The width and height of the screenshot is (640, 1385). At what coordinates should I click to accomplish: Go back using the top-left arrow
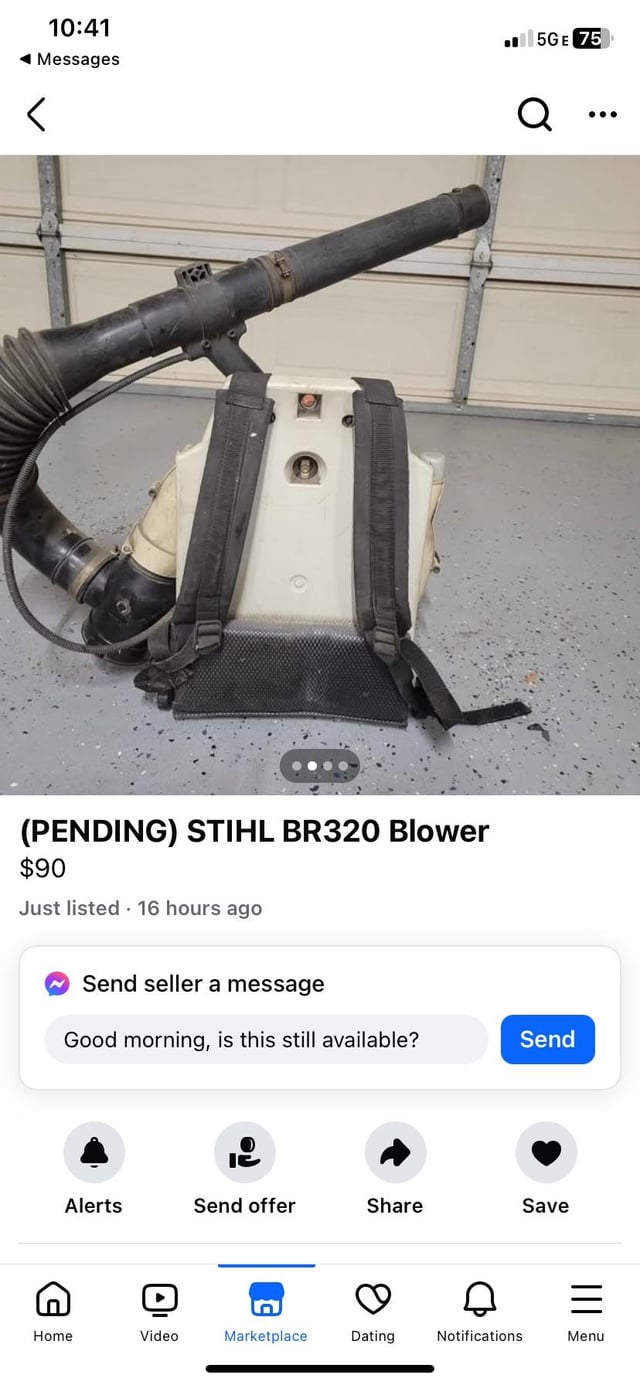pos(36,115)
